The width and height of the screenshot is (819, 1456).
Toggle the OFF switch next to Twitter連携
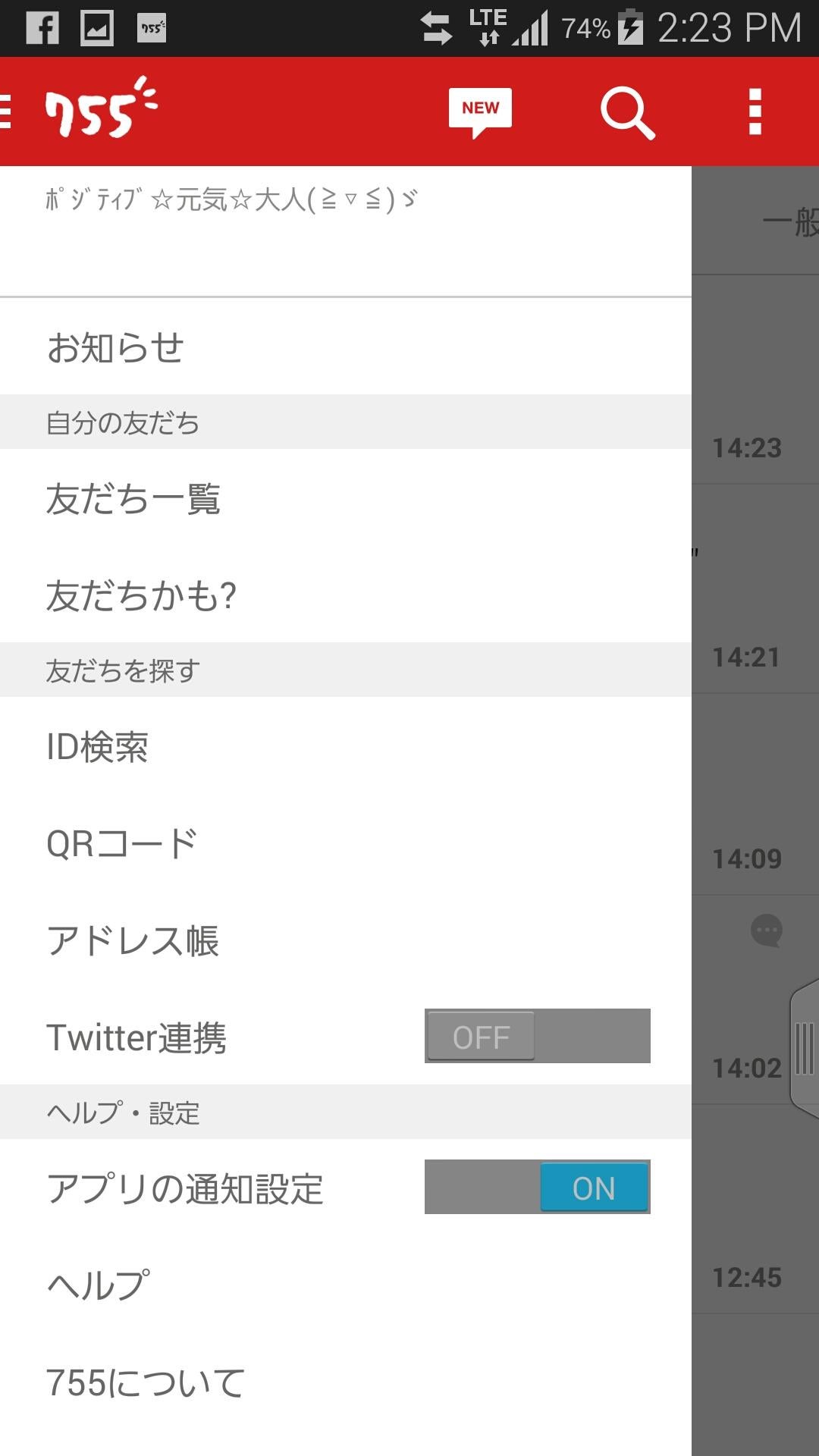coord(537,1037)
